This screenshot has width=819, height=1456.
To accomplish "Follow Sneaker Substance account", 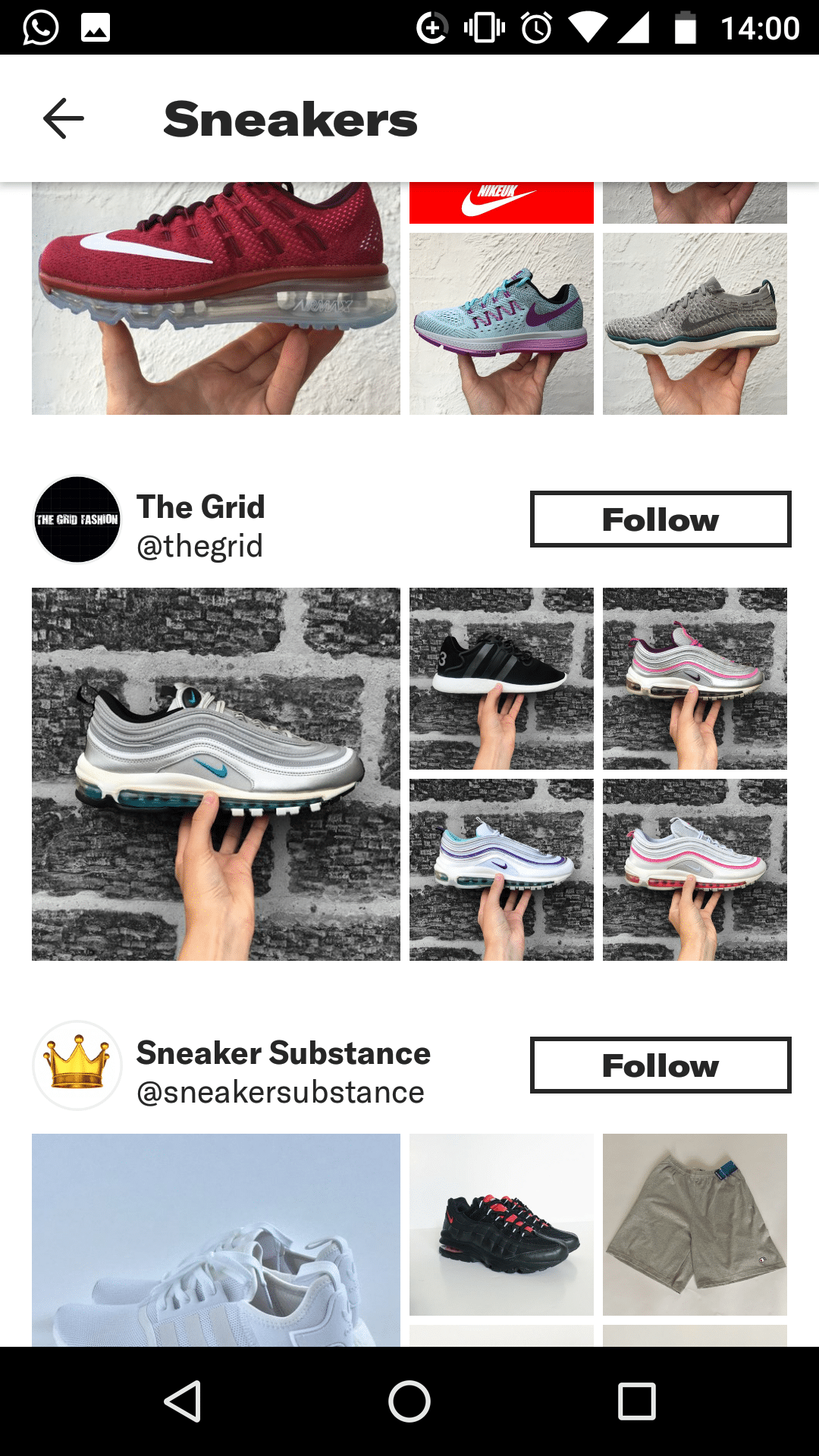I will point(660,1065).
